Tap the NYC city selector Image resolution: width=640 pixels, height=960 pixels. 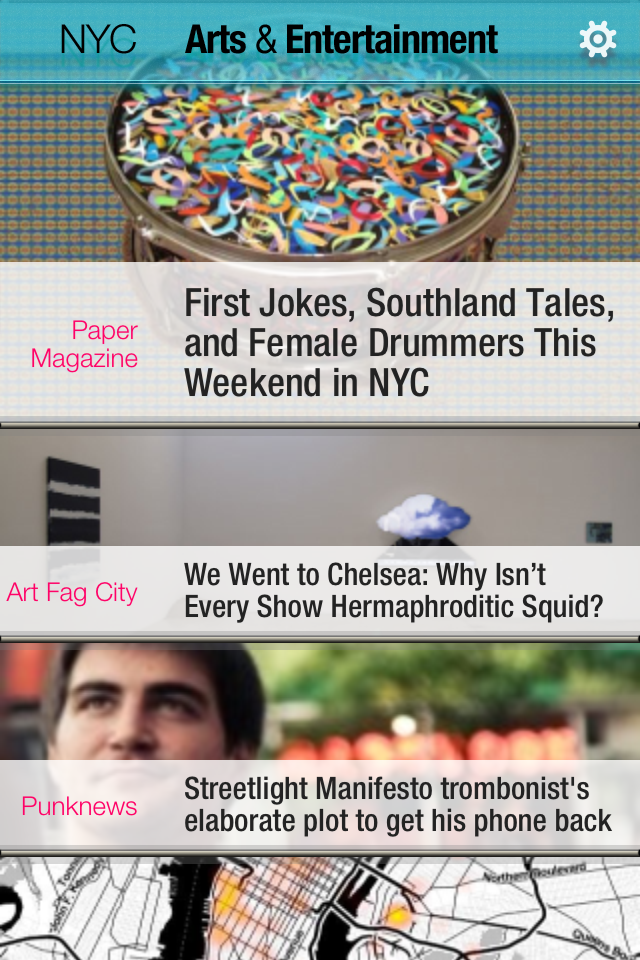[98, 40]
